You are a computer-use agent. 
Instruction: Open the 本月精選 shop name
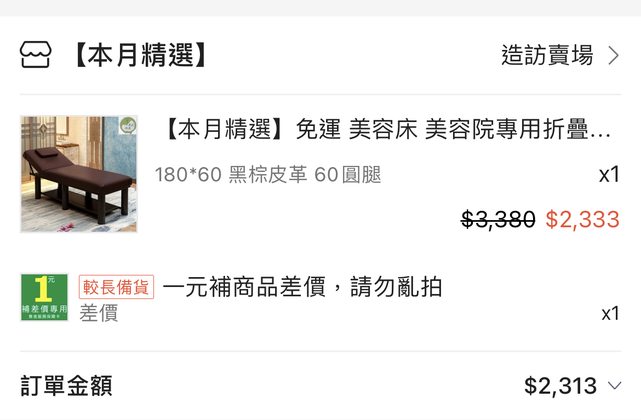140,55
